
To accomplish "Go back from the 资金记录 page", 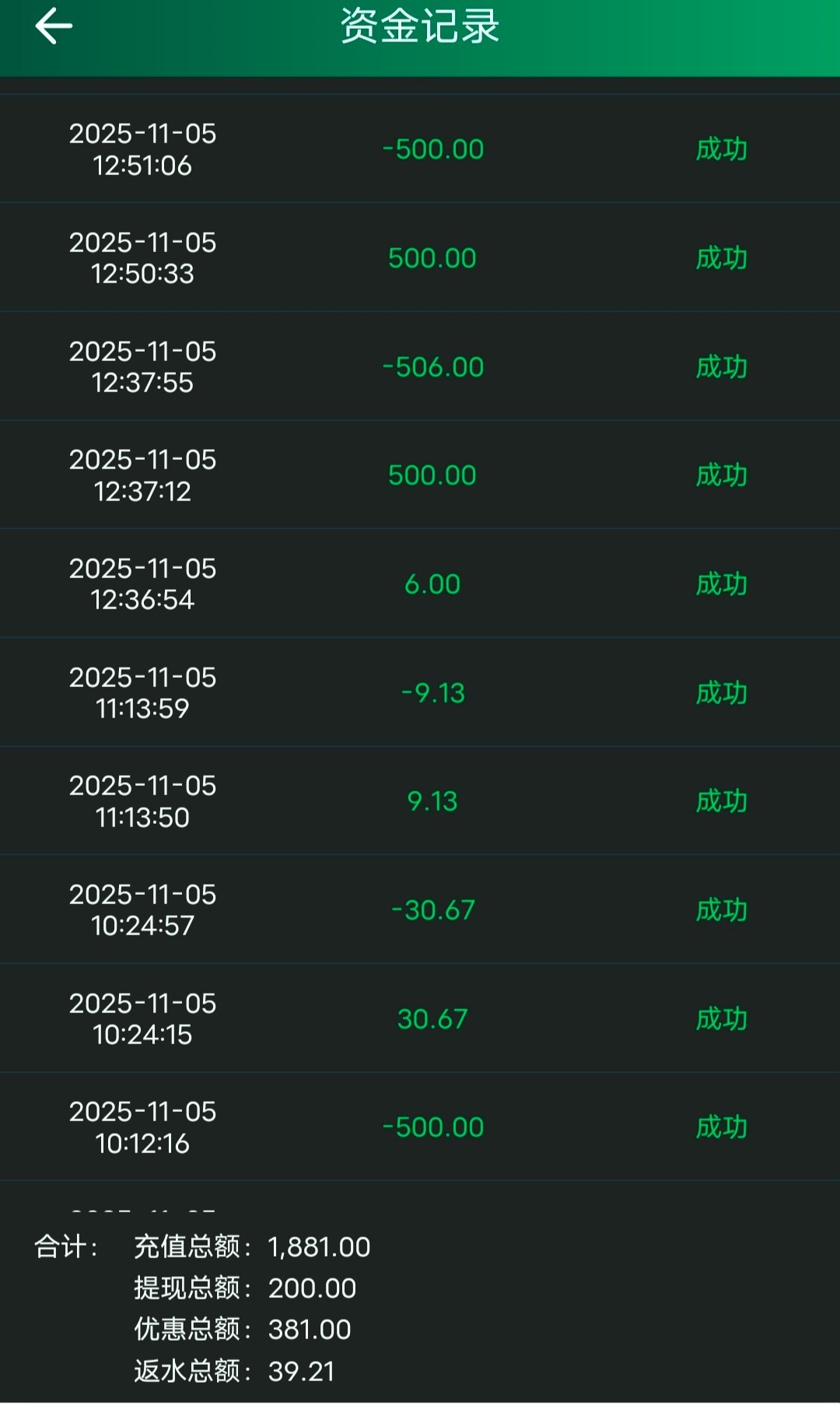I will [x=54, y=26].
